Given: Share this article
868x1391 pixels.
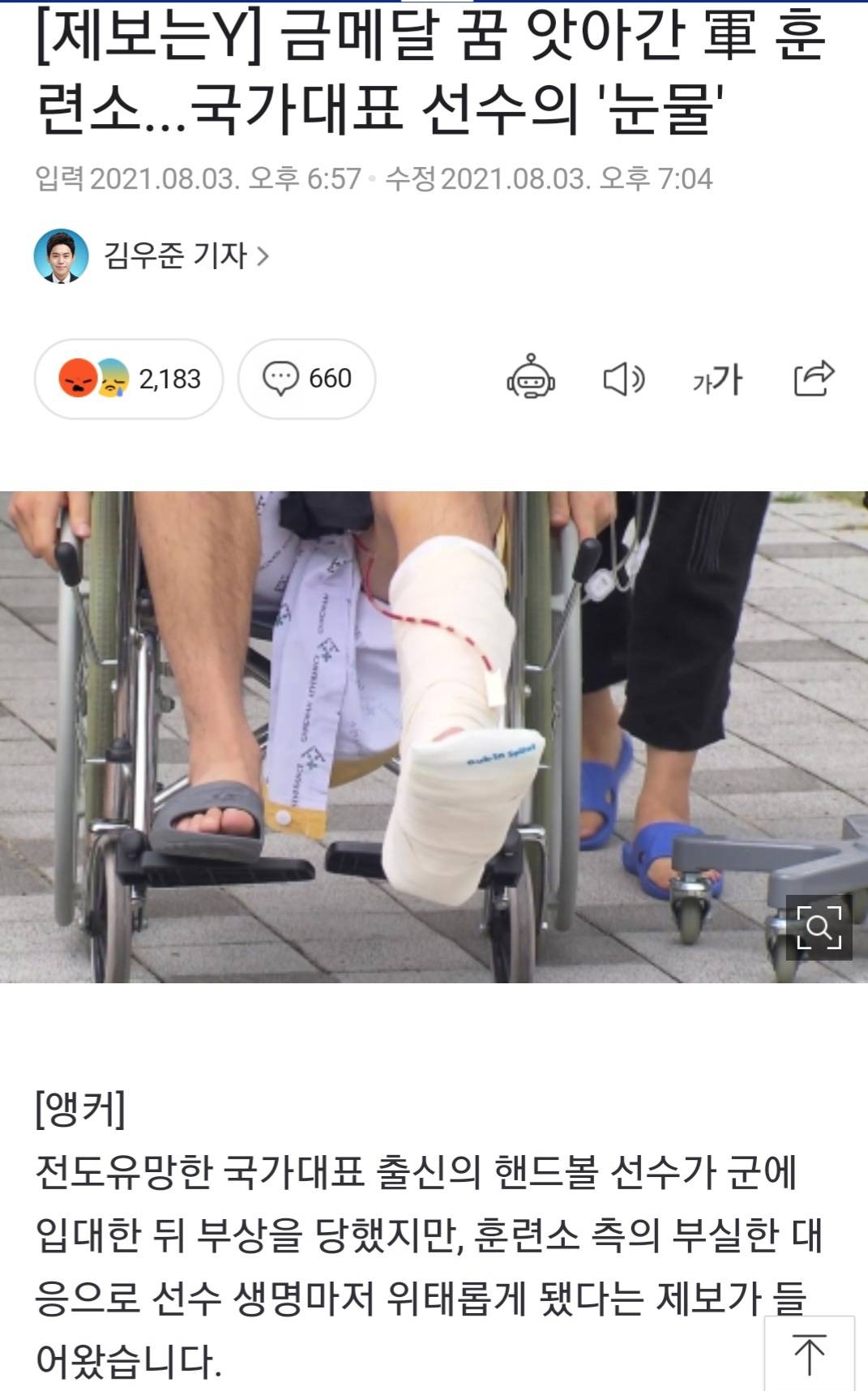Looking at the screenshot, I should point(814,378).
